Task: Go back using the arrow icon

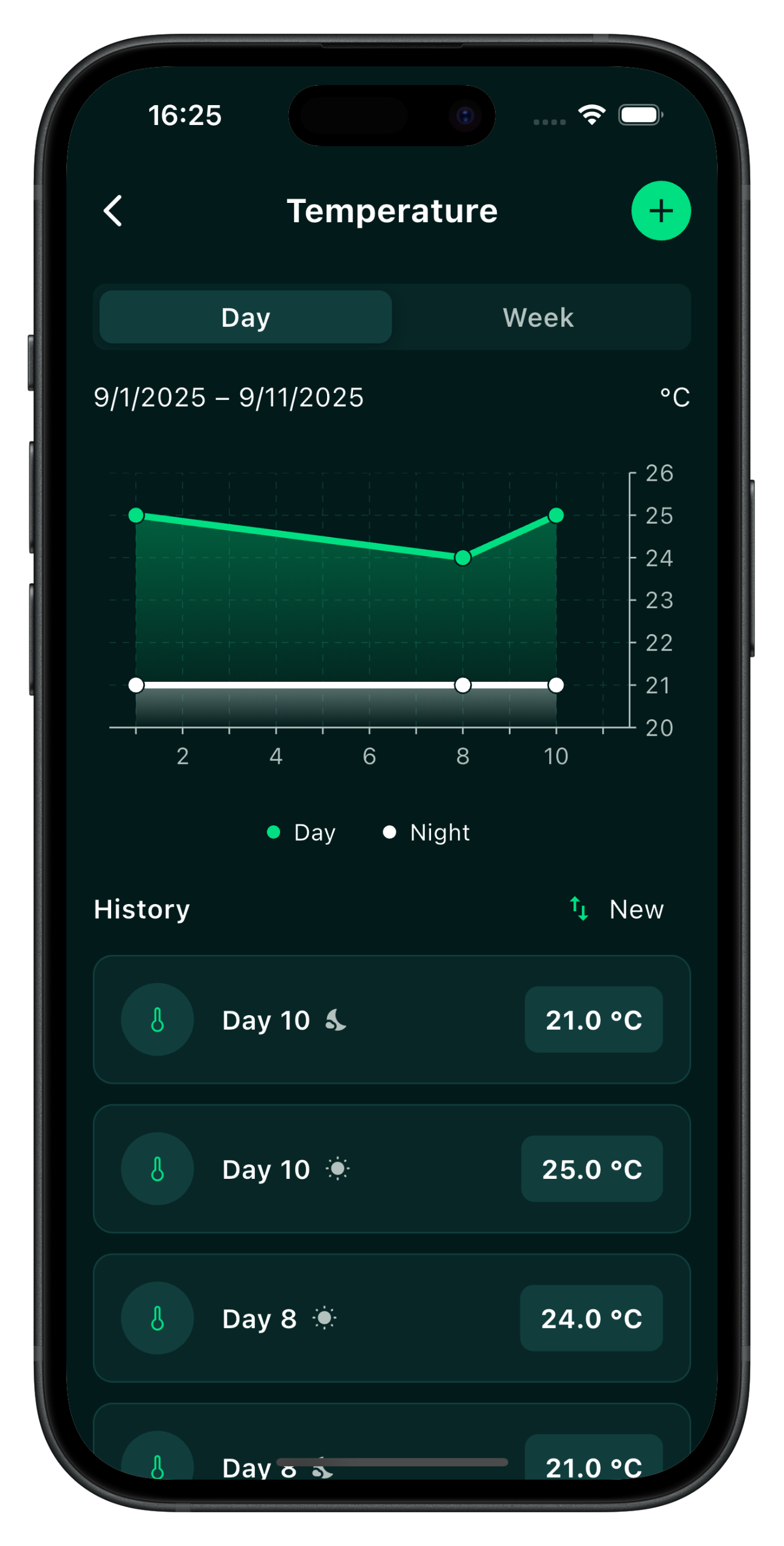Action: point(113,211)
